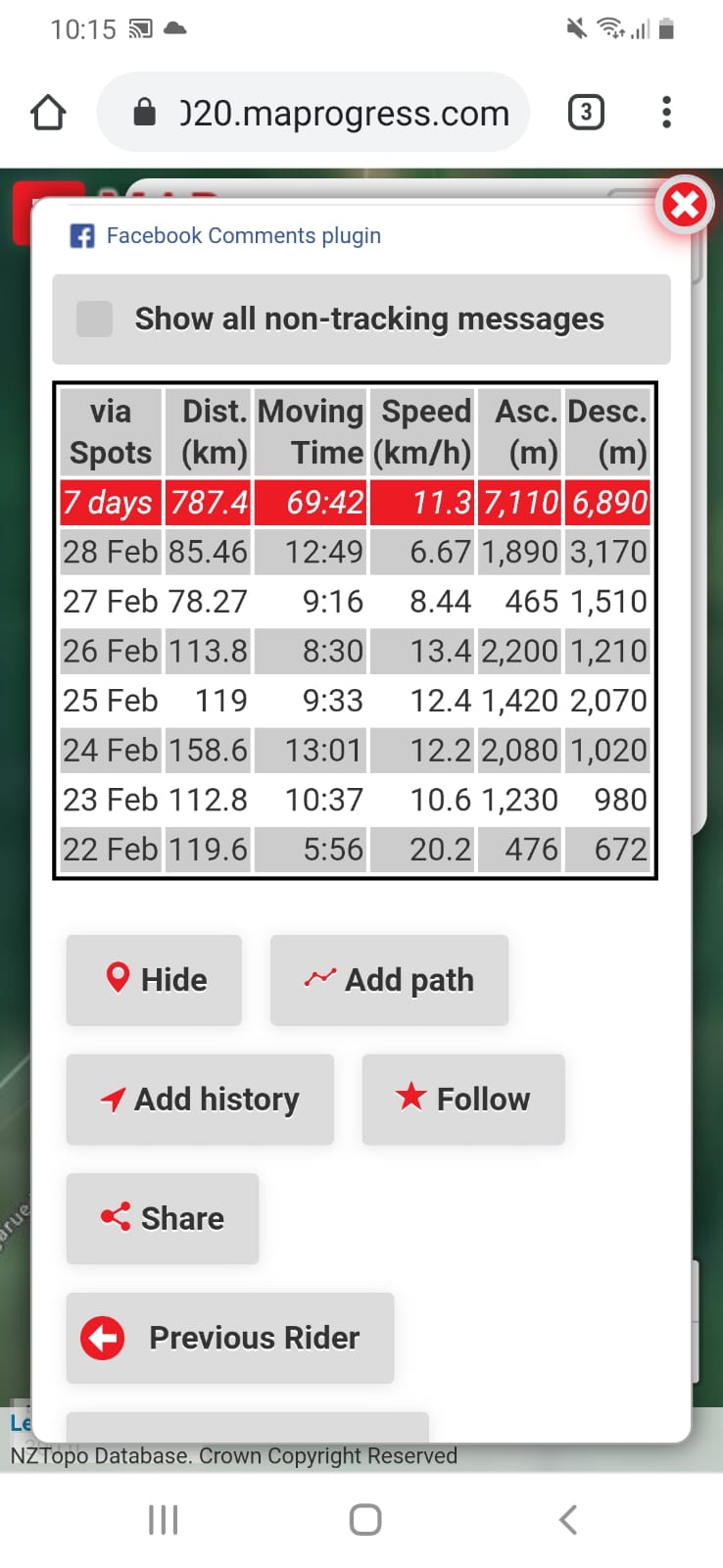Screen dimensions: 723x1568
Task: Follow this rider
Action: [x=463, y=1100]
